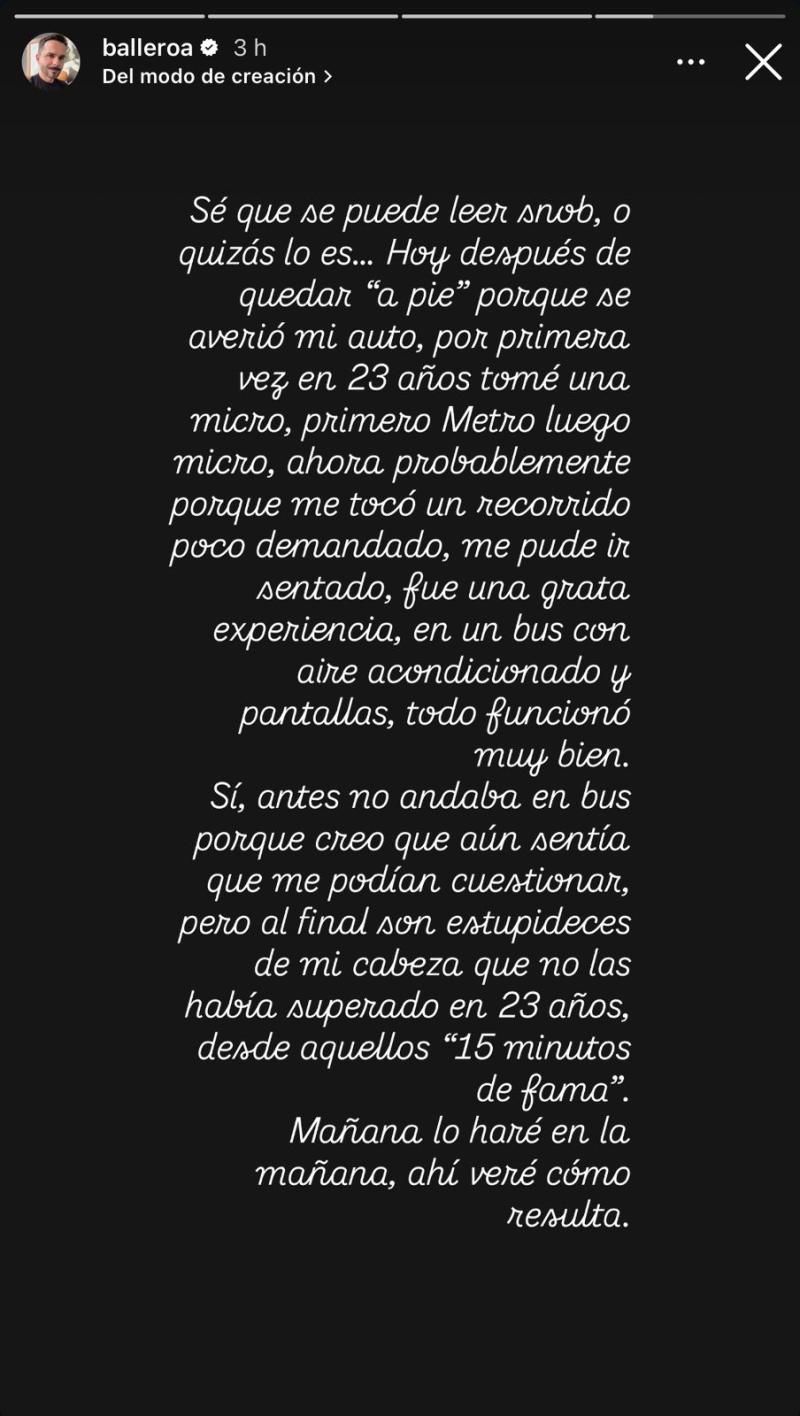800x1416 pixels.
Task: Close the story viewer
Action: [763, 62]
